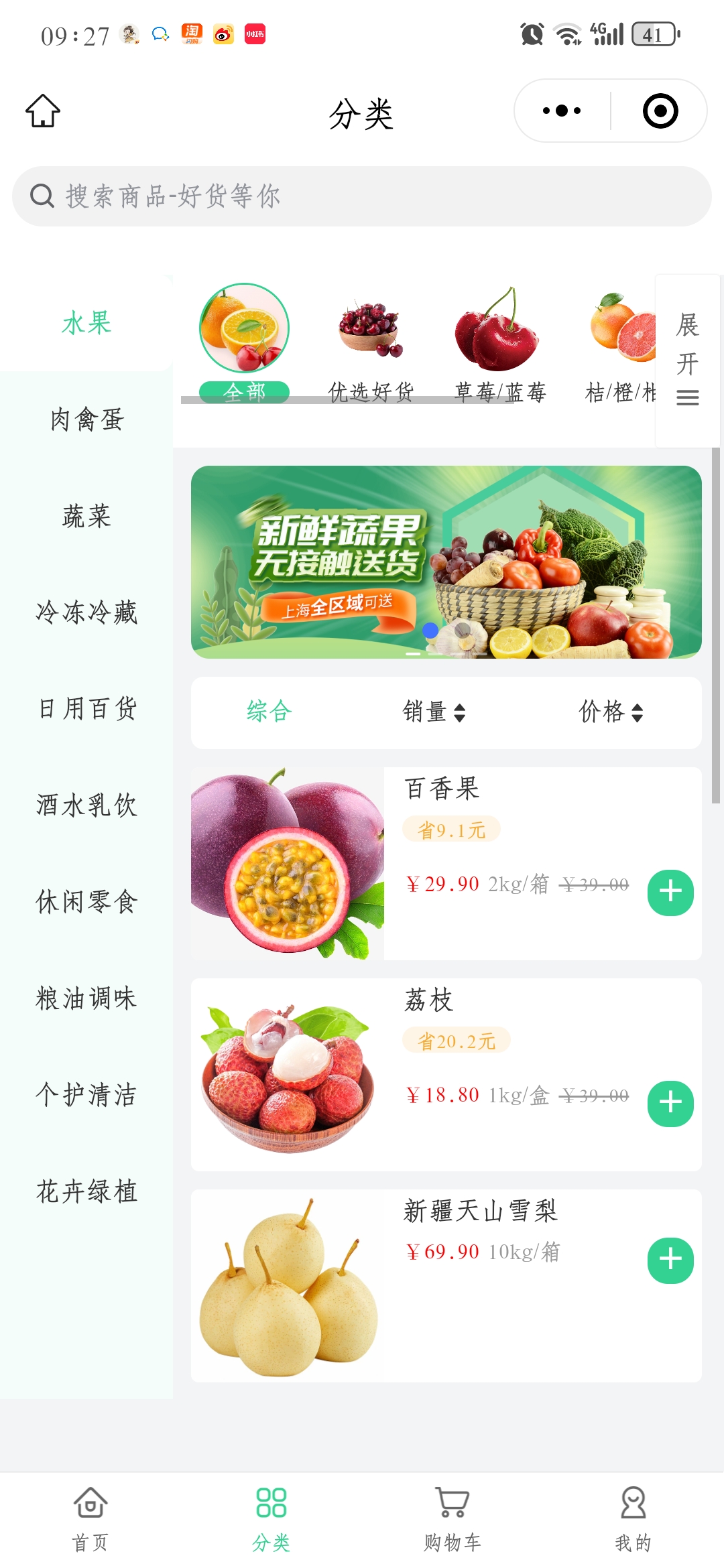Screen dimensions: 724x1568
Task: Add 新疆天山雪梨 to the cart
Action: 670,1260
